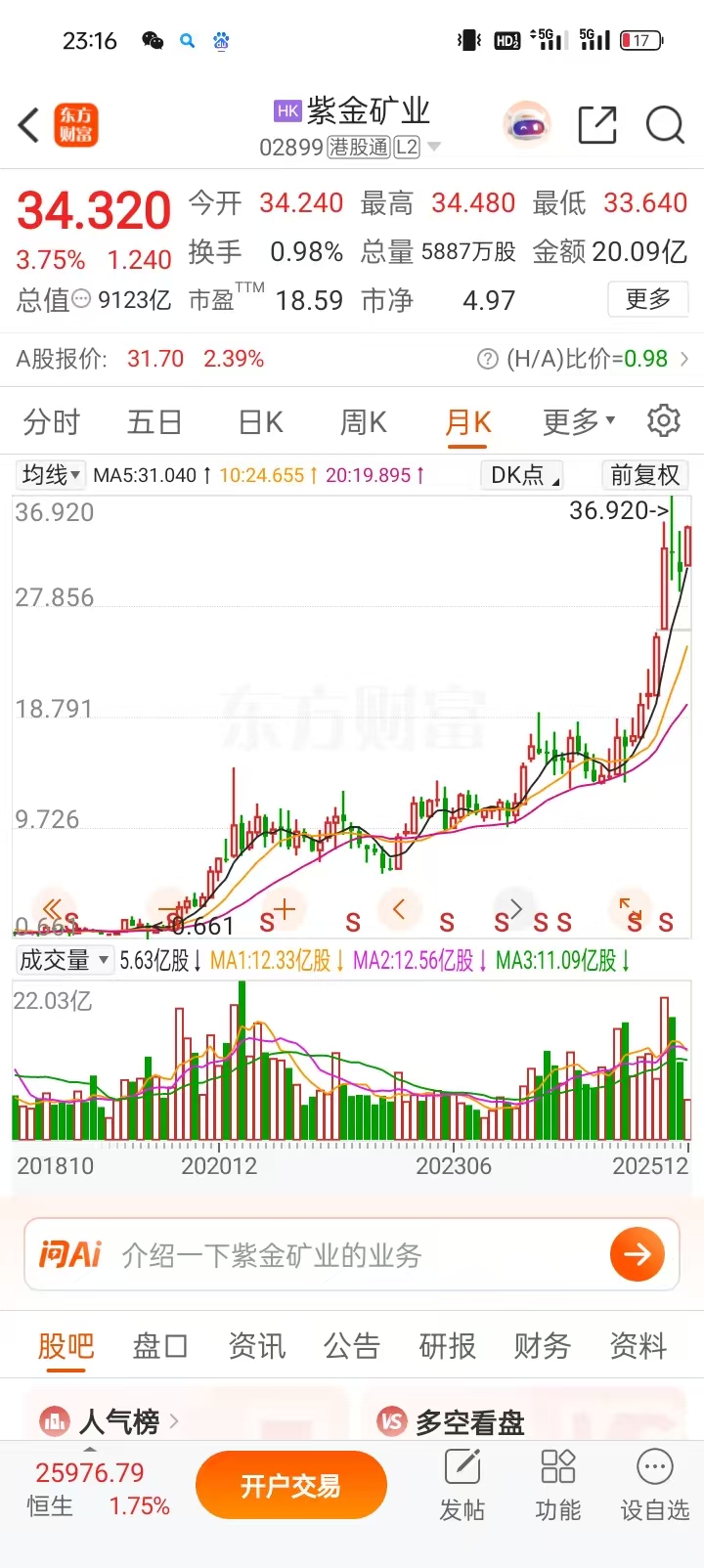Viewport: 704px width, 1568px height.
Task: Select the 周K chart tab
Action: 363,422
